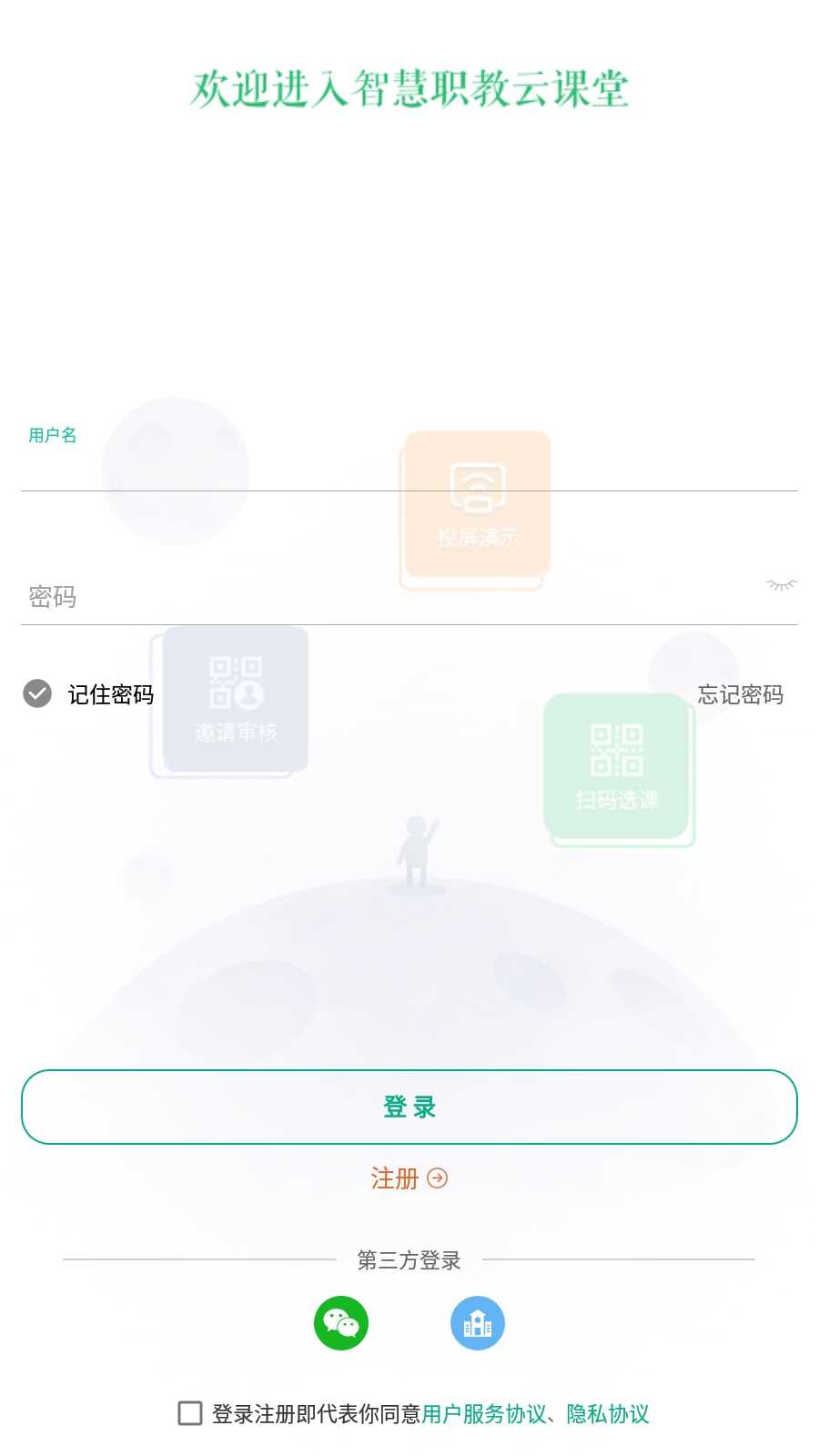
Task: Open 隐私协议 privacy agreement
Action: (608, 1414)
